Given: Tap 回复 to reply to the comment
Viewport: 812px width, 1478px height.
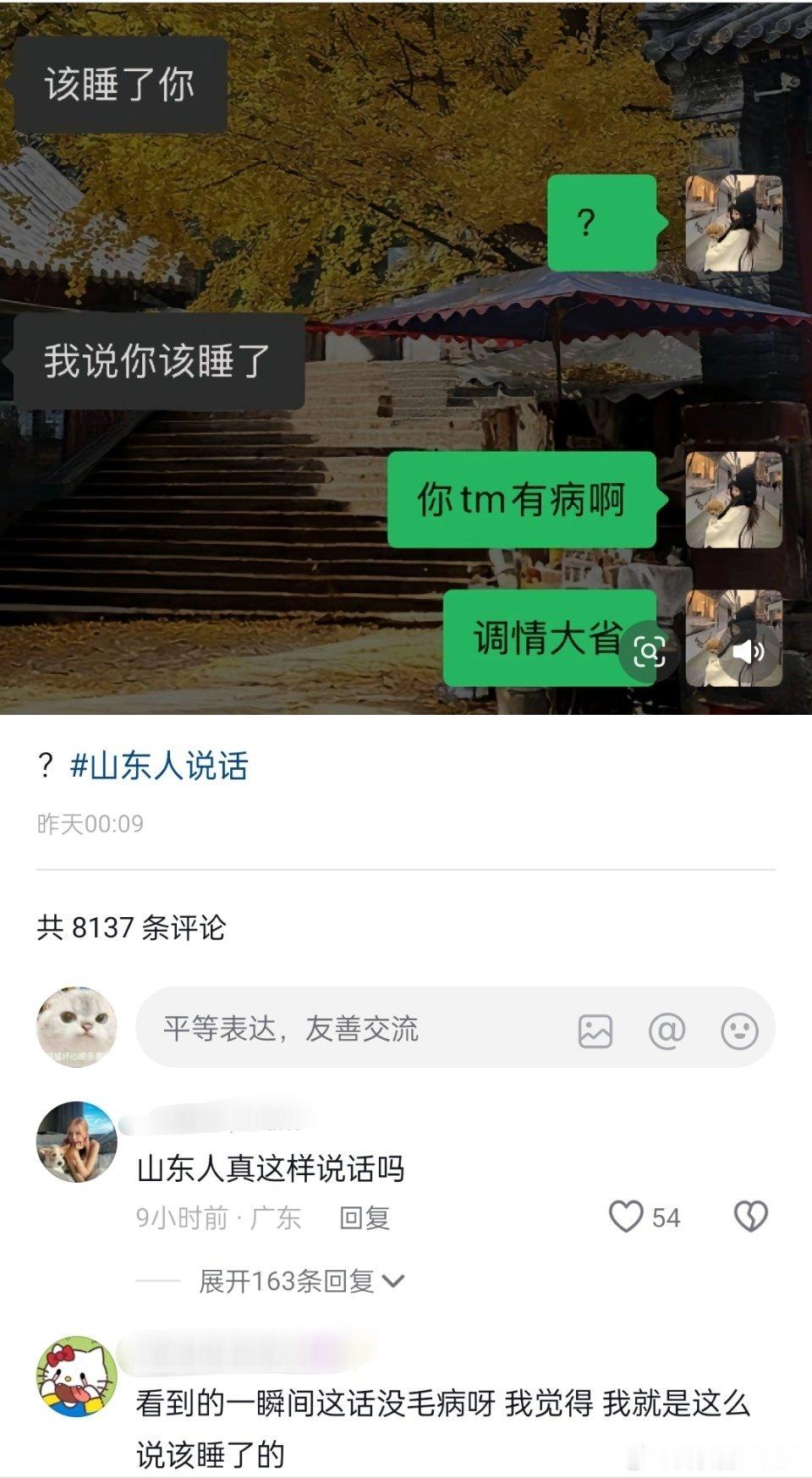Looking at the screenshot, I should [x=364, y=1217].
